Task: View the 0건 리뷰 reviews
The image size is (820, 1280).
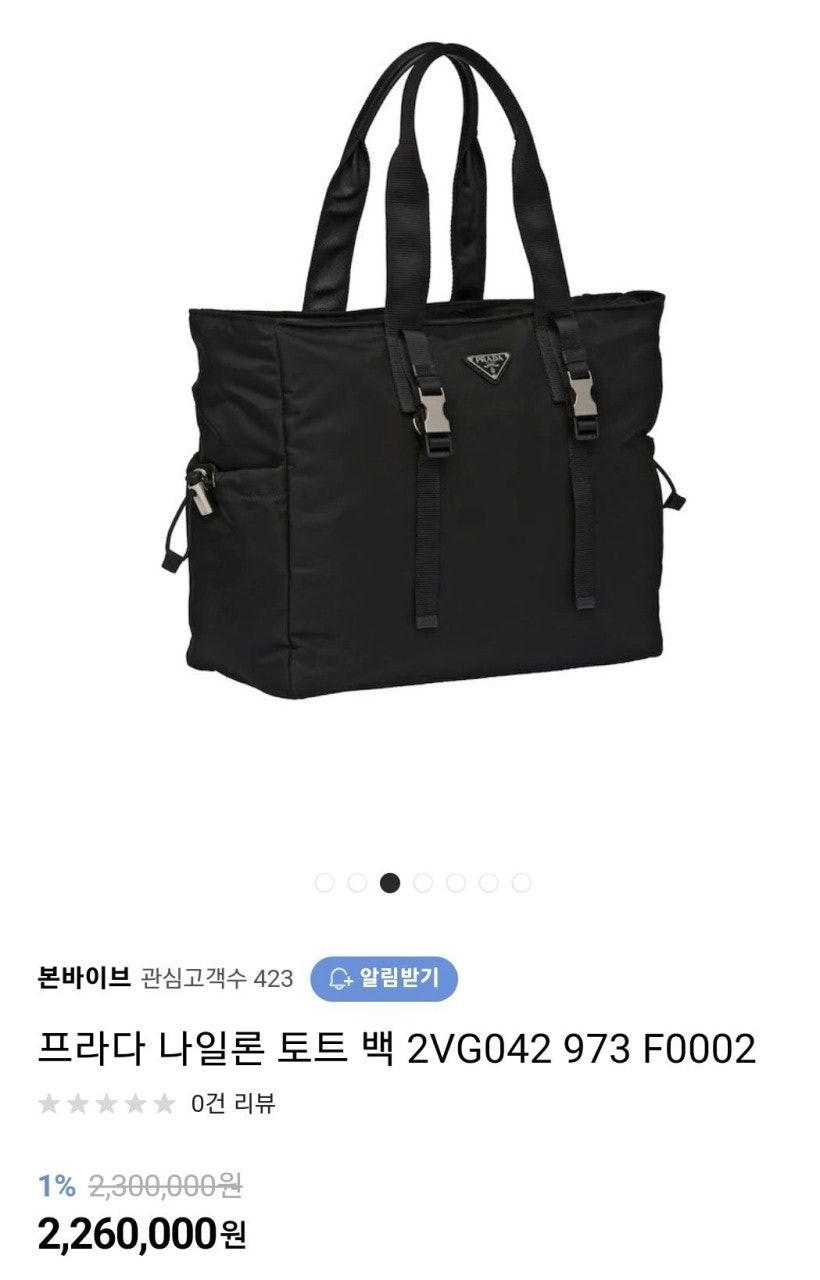Action: click(x=233, y=1104)
